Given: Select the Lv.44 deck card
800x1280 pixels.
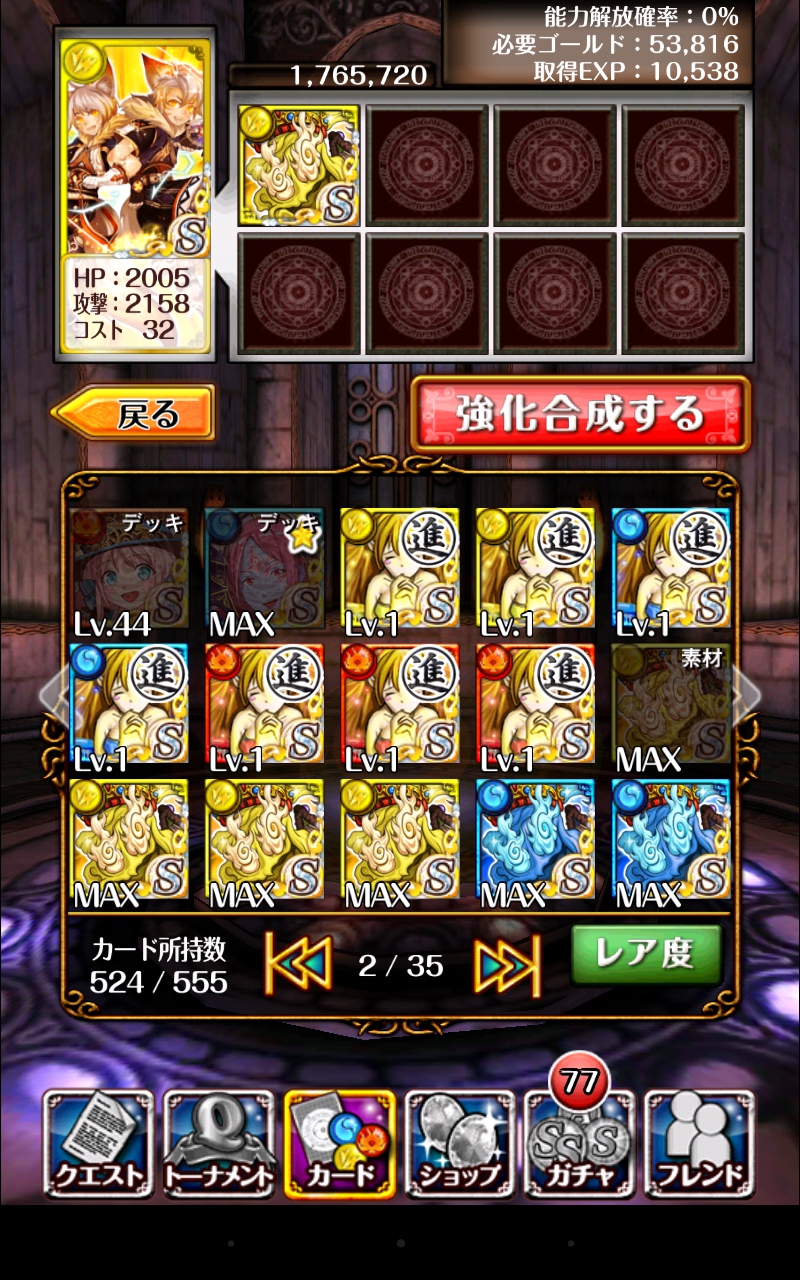Looking at the screenshot, I should pyautogui.click(x=129, y=573).
